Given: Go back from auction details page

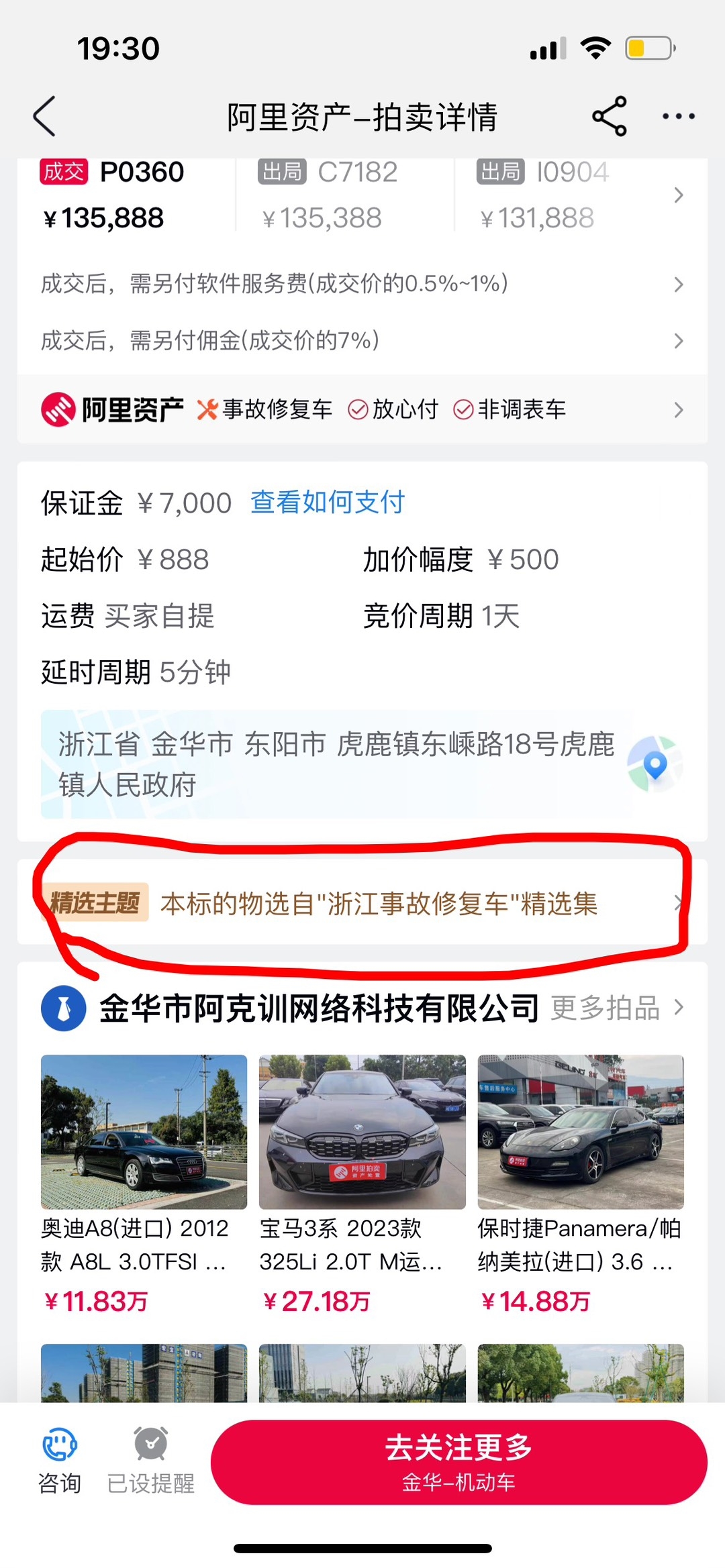Looking at the screenshot, I should (45, 117).
